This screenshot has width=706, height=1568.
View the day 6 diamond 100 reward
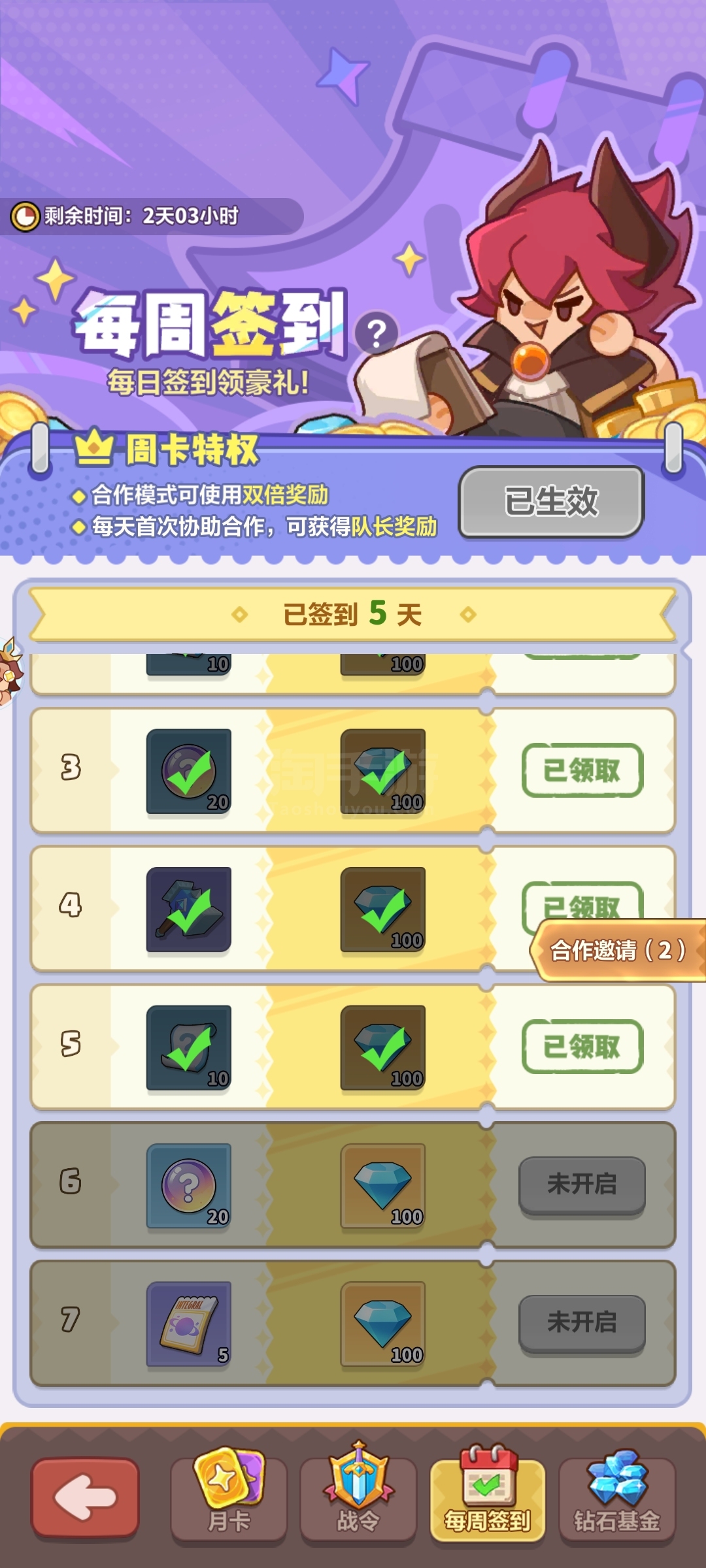click(x=383, y=1186)
